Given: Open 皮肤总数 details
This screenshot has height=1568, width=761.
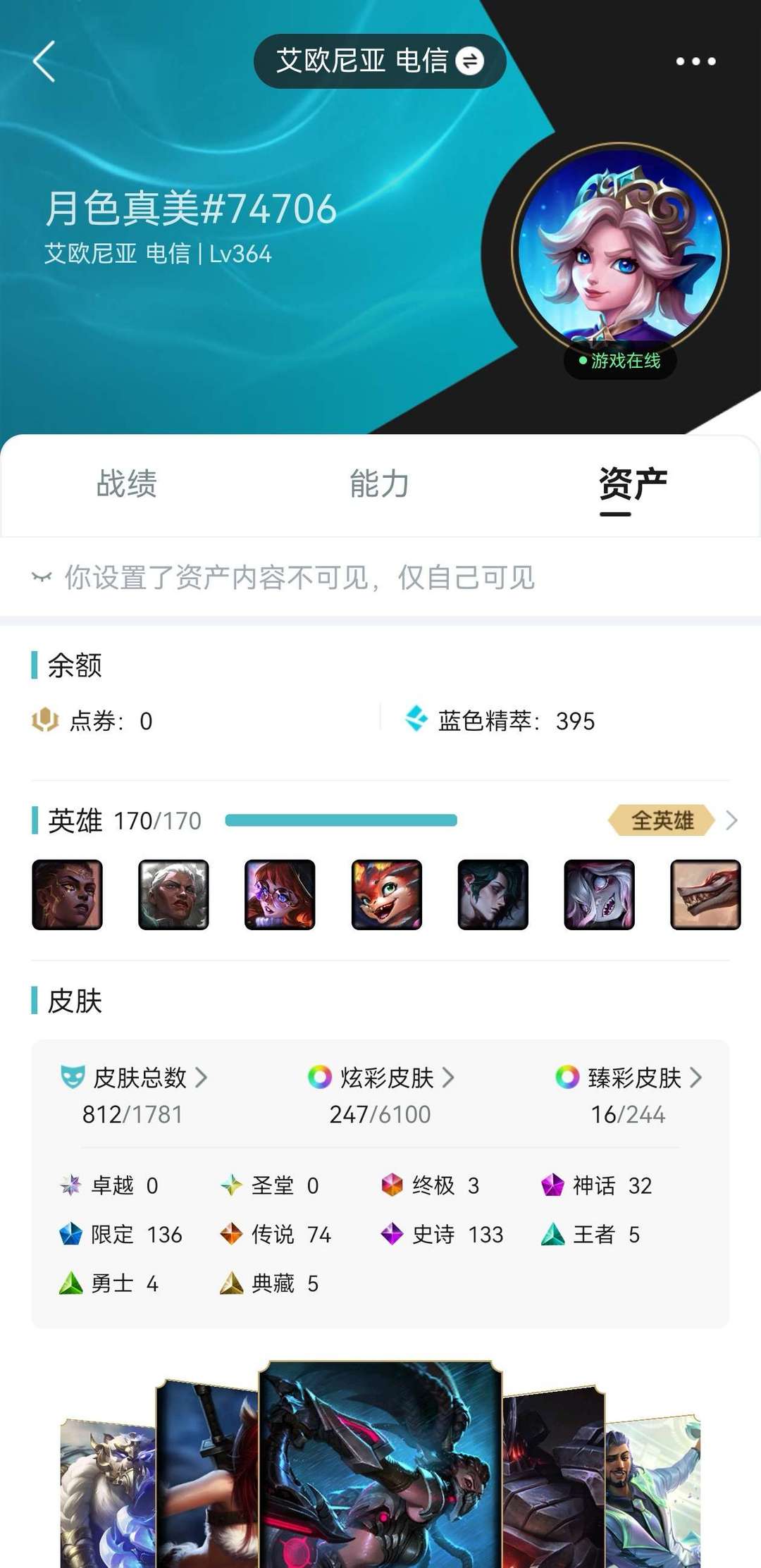Looking at the screenshot, I should tap(134, 1078).
